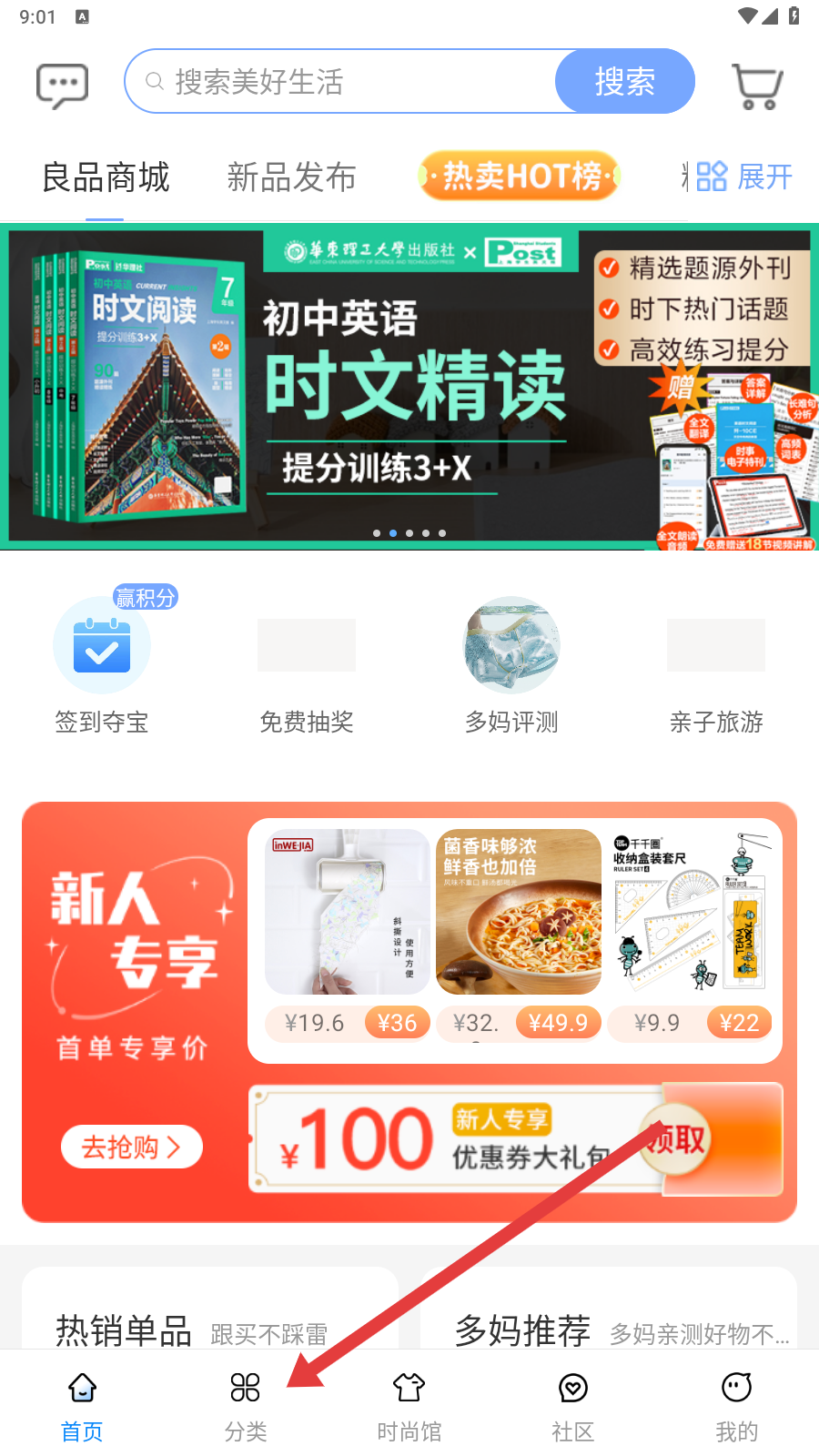Tap the 搜索美好生活 search field

click(346, 82)
